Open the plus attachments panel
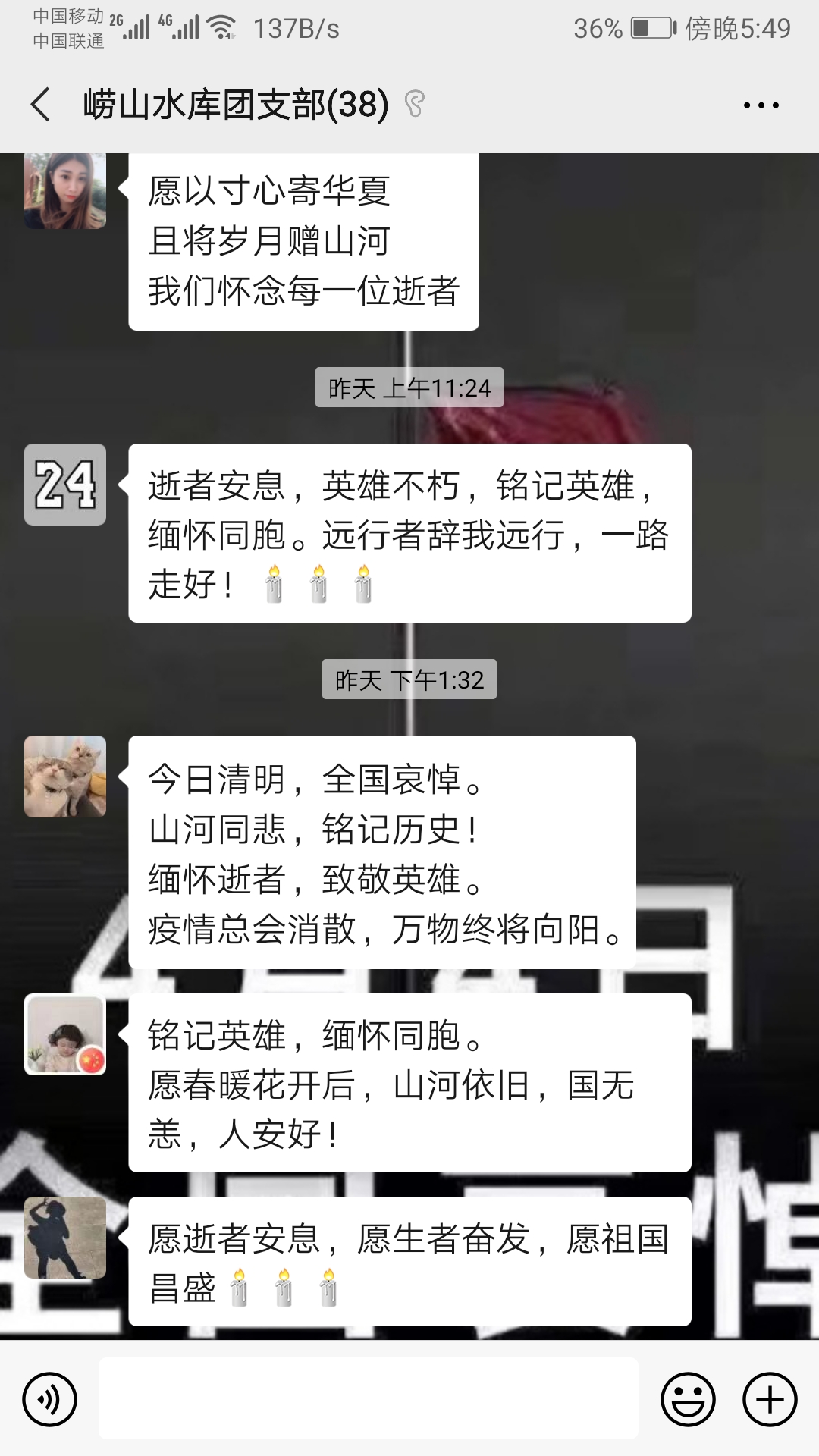This screenshot has width=819, height=1456. tap(769, 1399)
